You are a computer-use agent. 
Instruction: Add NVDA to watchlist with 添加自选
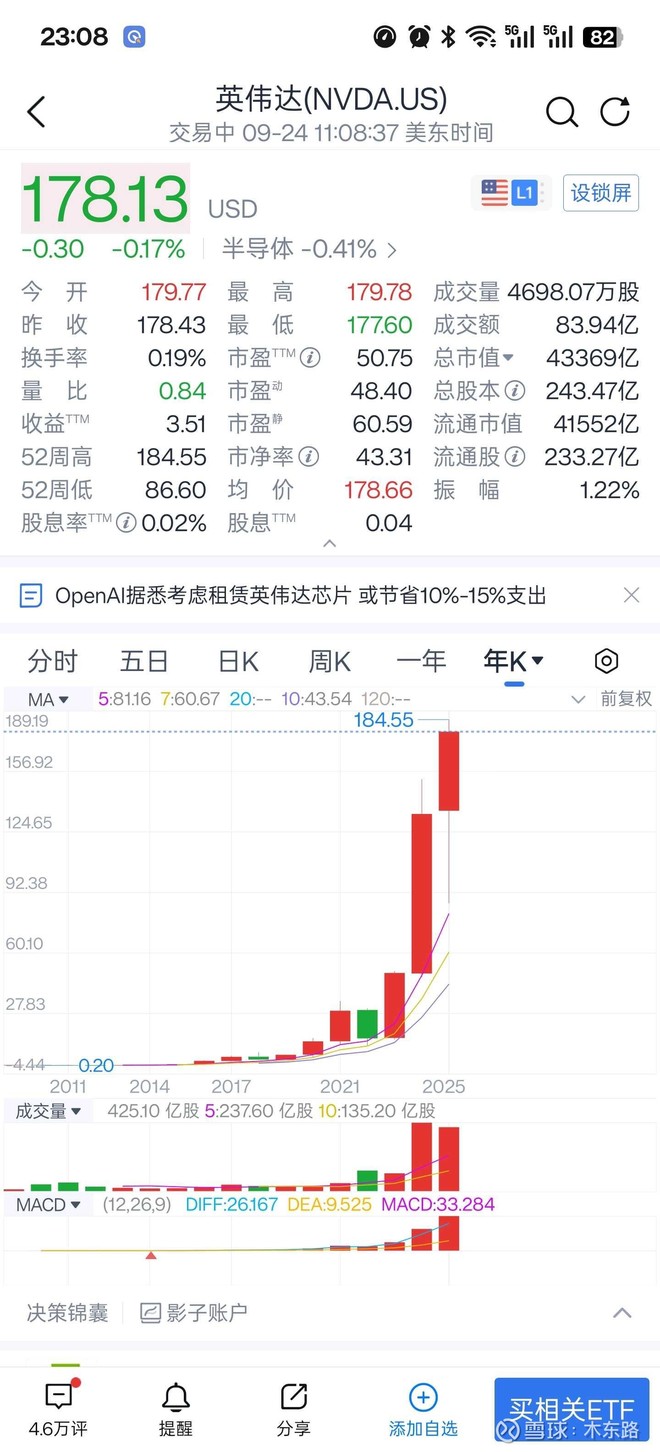point(423,1408)
